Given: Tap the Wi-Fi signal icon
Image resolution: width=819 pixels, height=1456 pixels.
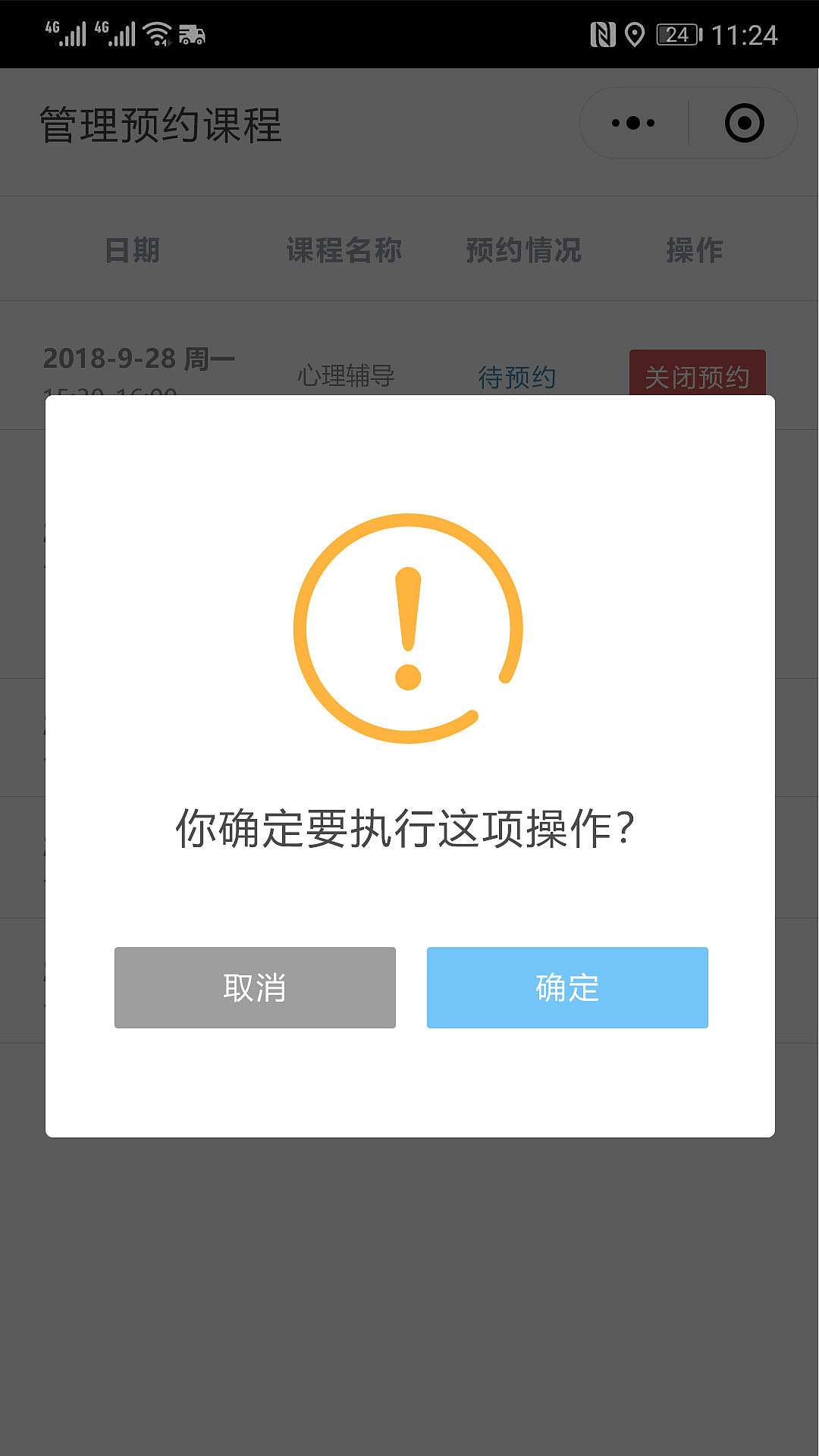Looking at the screenshot, I should (158, 32).
